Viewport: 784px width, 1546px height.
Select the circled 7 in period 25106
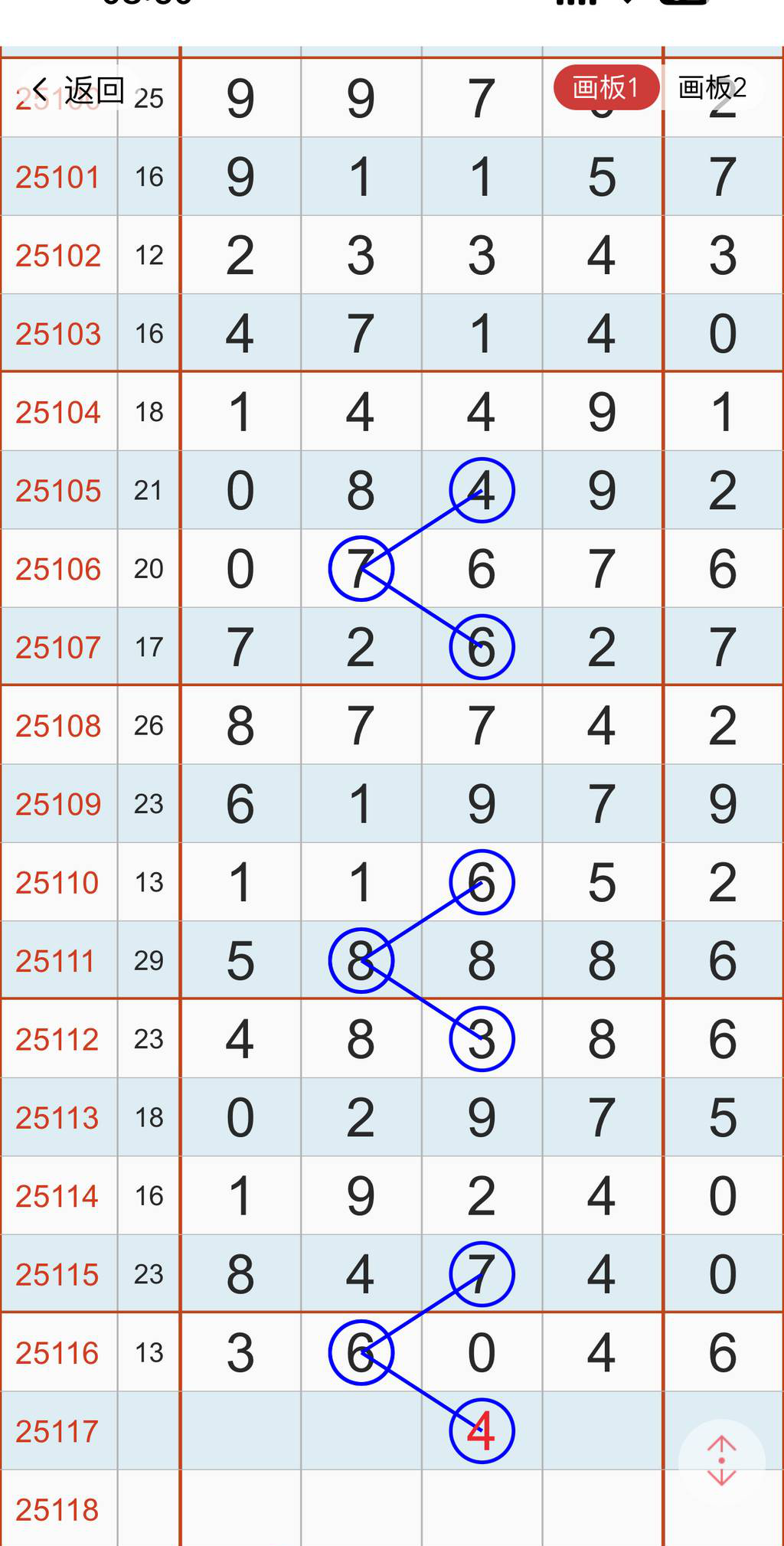361,568
